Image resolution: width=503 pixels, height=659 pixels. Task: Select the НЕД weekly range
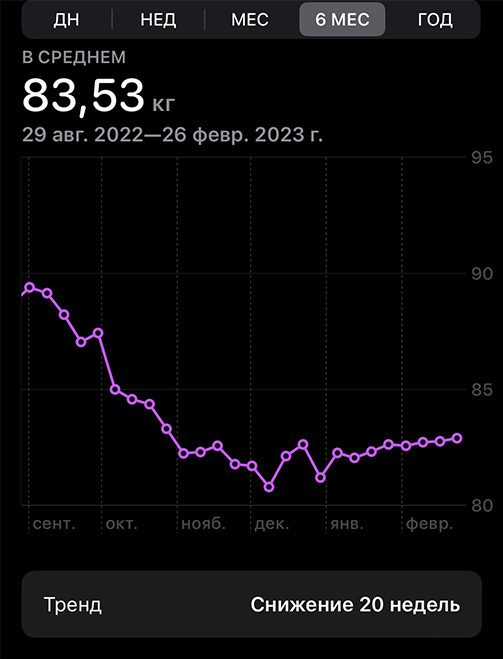pyautogui.click(x=158, y=20)
